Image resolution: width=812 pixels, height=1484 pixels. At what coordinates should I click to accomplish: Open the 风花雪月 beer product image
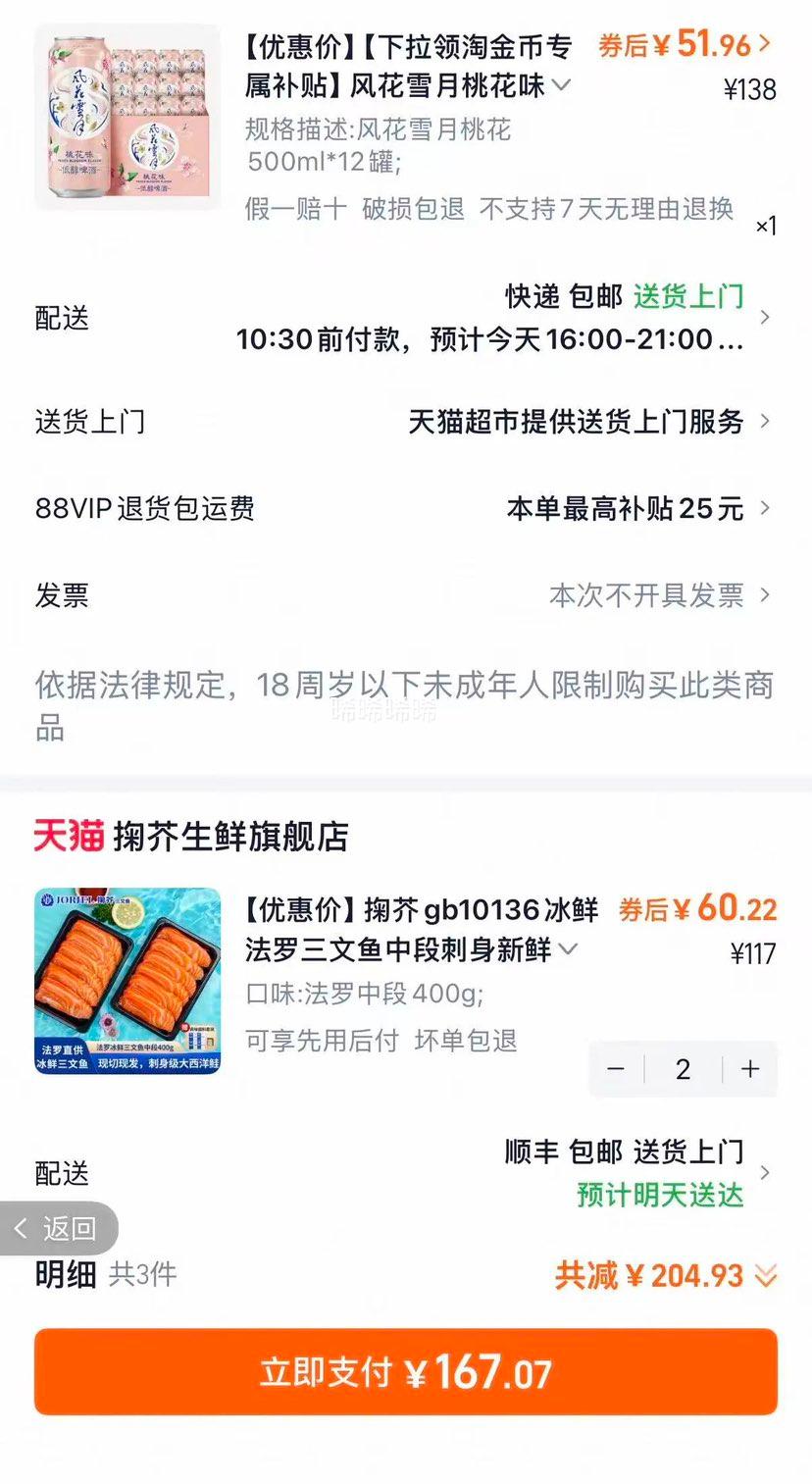tap(127, 117)
